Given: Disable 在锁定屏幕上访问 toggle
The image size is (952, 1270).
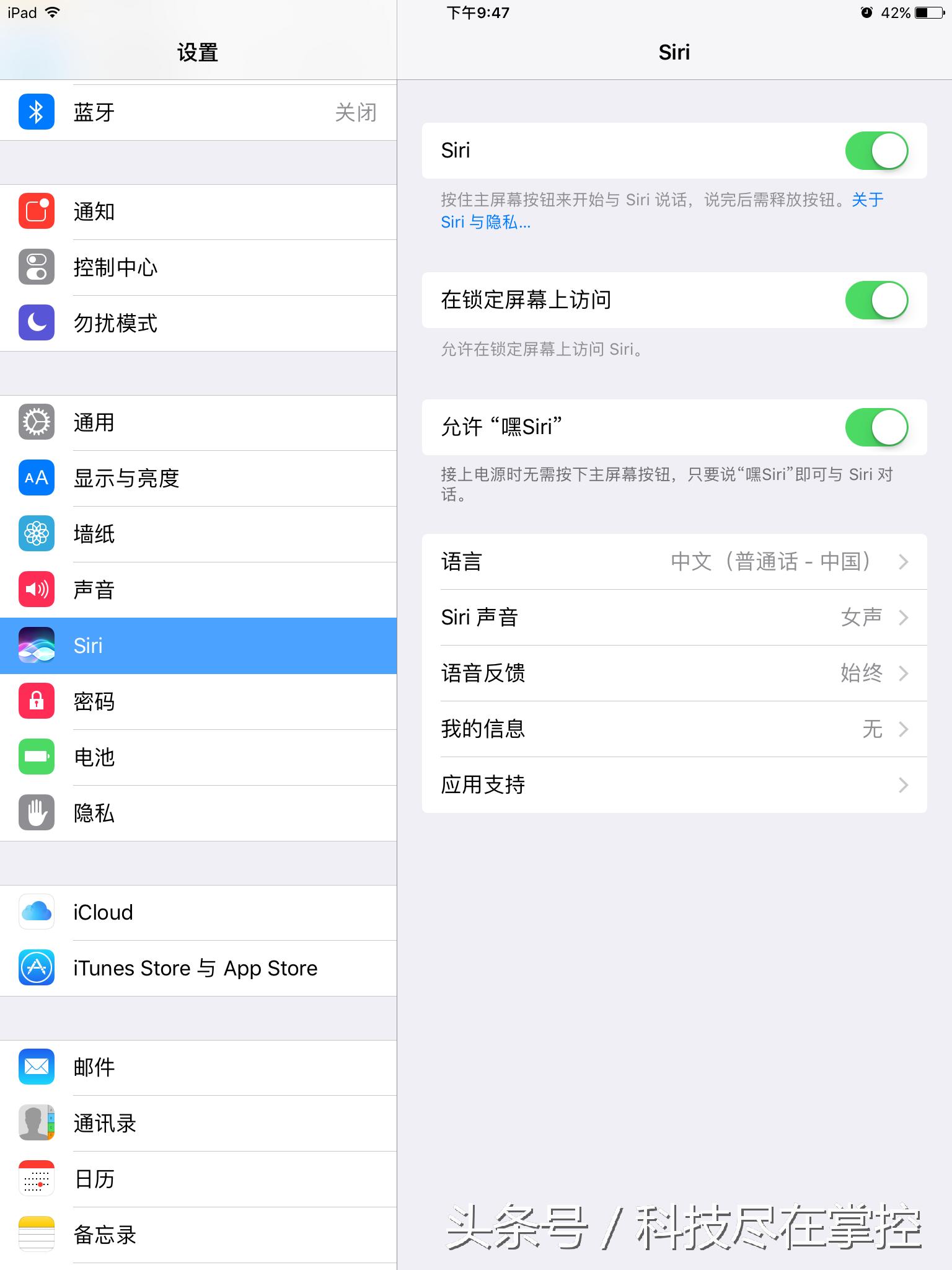Looking at the screenshot, I should pyautogui.click(x=876, y=300).
